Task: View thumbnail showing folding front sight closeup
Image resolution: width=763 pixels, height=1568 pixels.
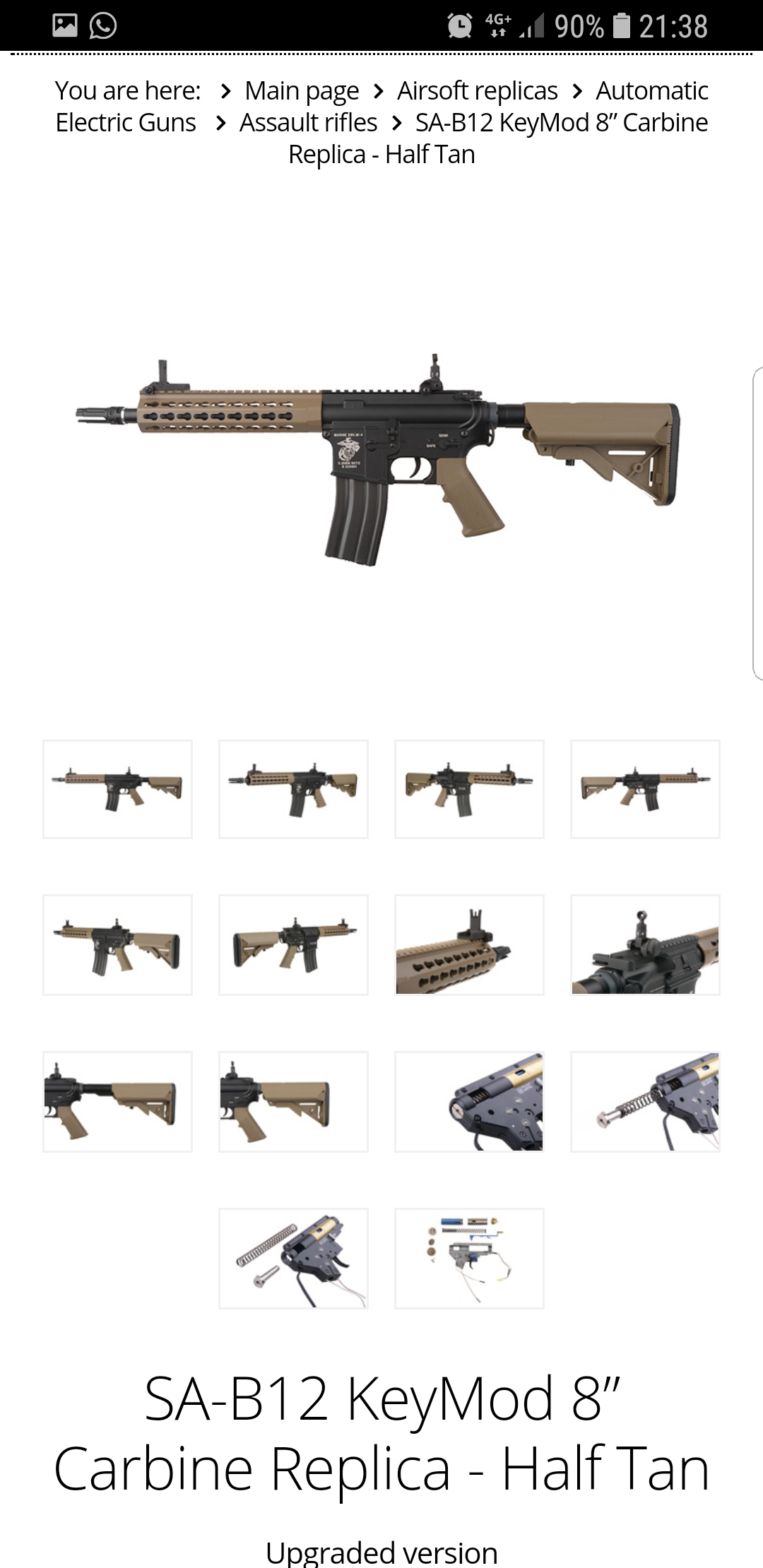Action: [469, 945]
